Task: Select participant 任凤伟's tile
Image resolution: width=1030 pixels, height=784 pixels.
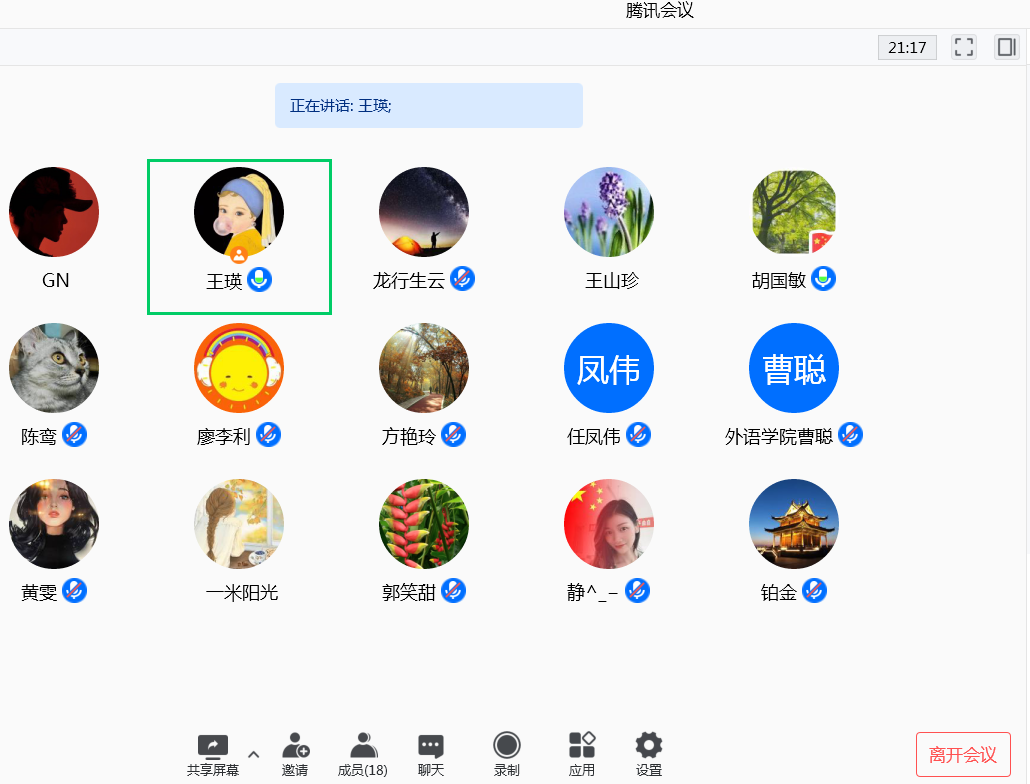Action: 608,368
